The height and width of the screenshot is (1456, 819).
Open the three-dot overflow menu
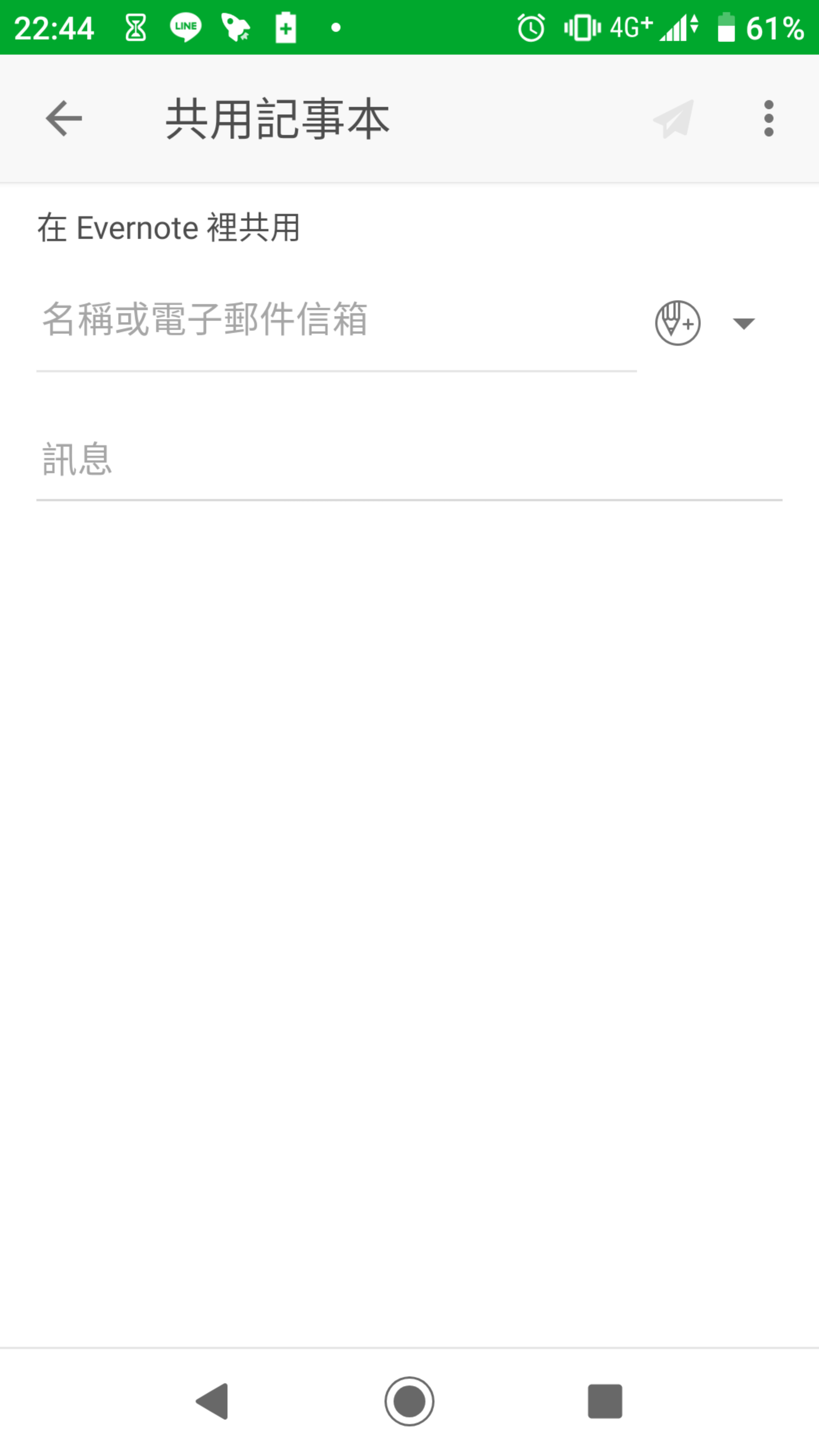pos(768,119)
